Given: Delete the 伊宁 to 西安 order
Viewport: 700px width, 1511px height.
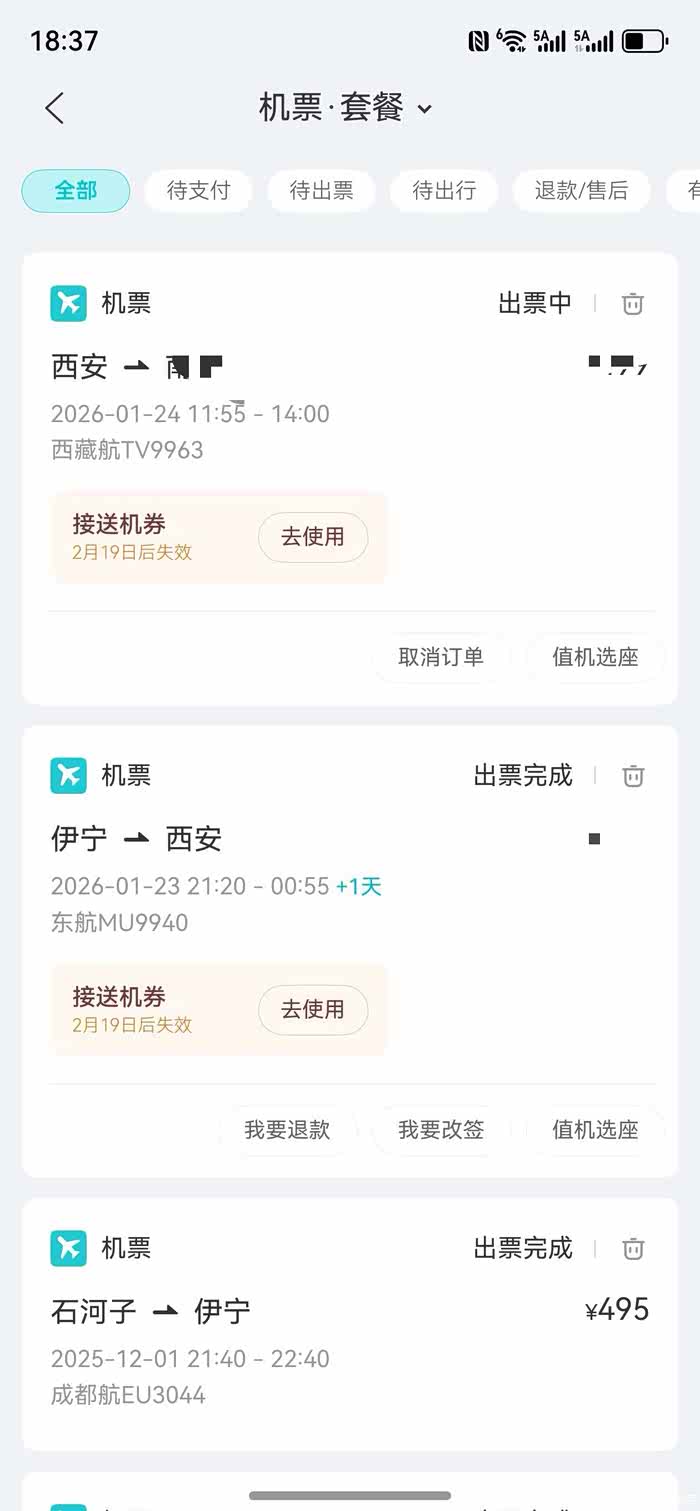Looking at the screenshot, I should coord(633,776).
